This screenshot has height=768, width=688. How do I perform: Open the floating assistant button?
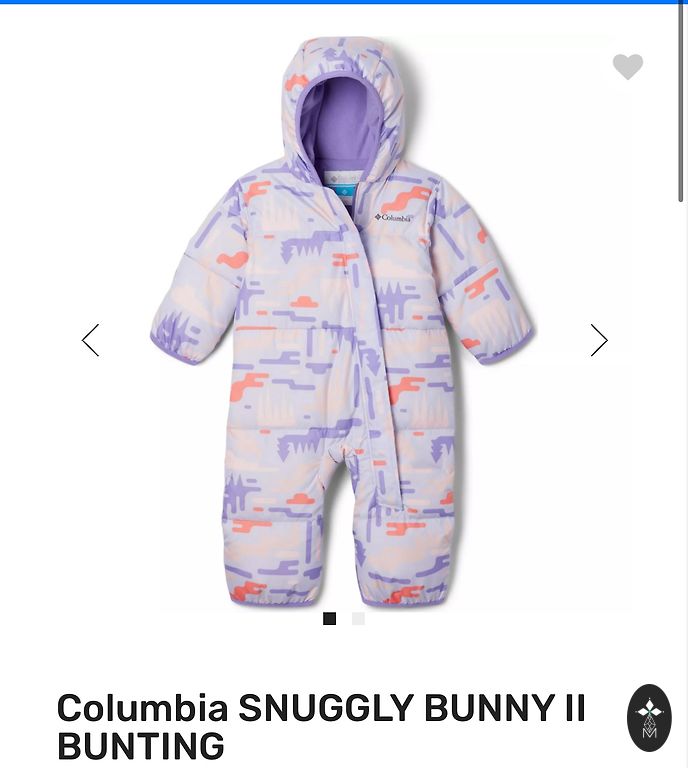click(x=649, y=717)
